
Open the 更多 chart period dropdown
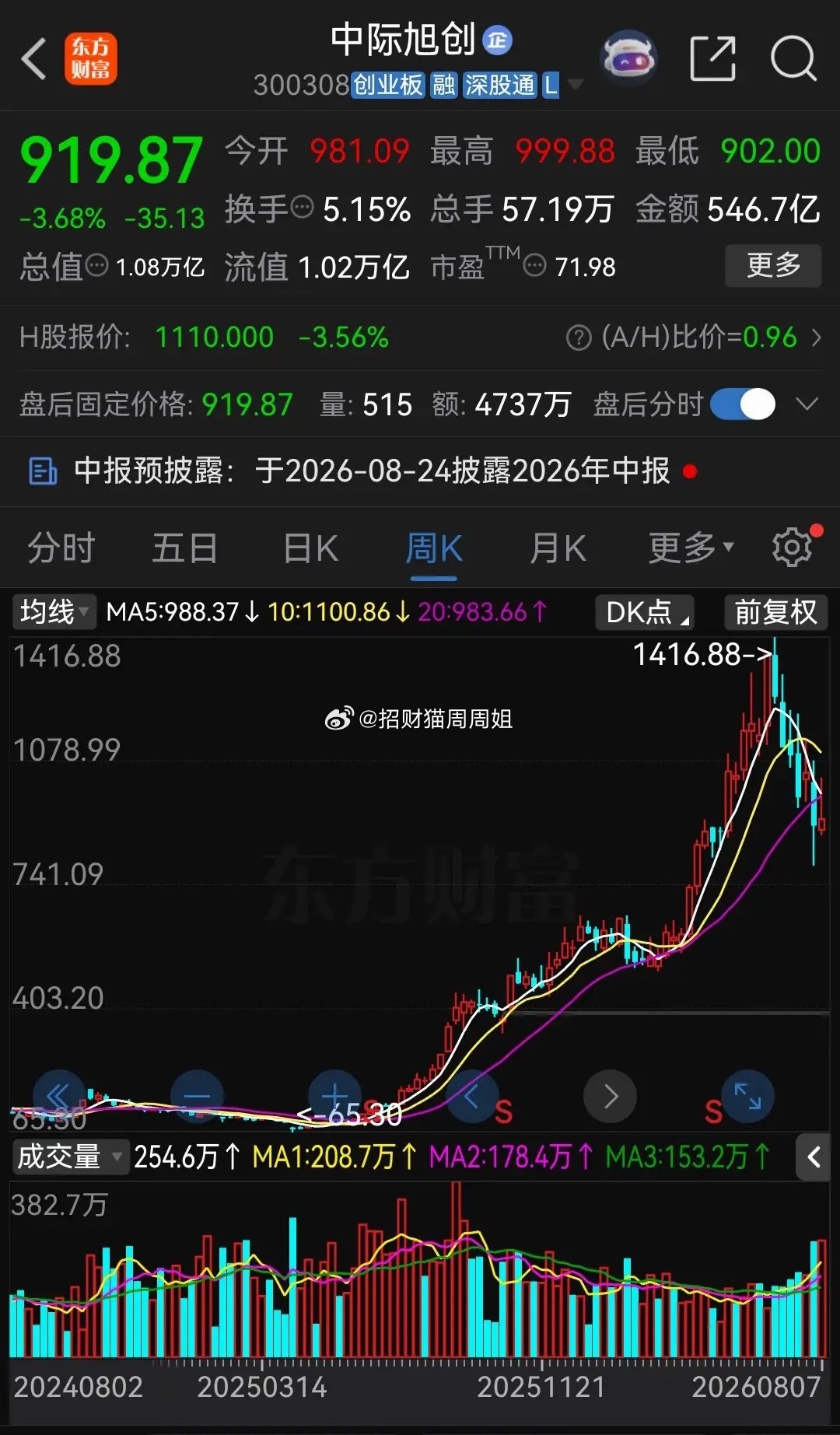point(691,548)
